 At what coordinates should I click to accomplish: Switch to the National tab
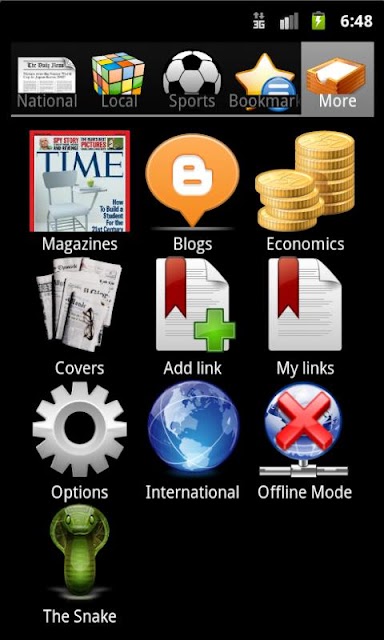(x=47, y=80)
